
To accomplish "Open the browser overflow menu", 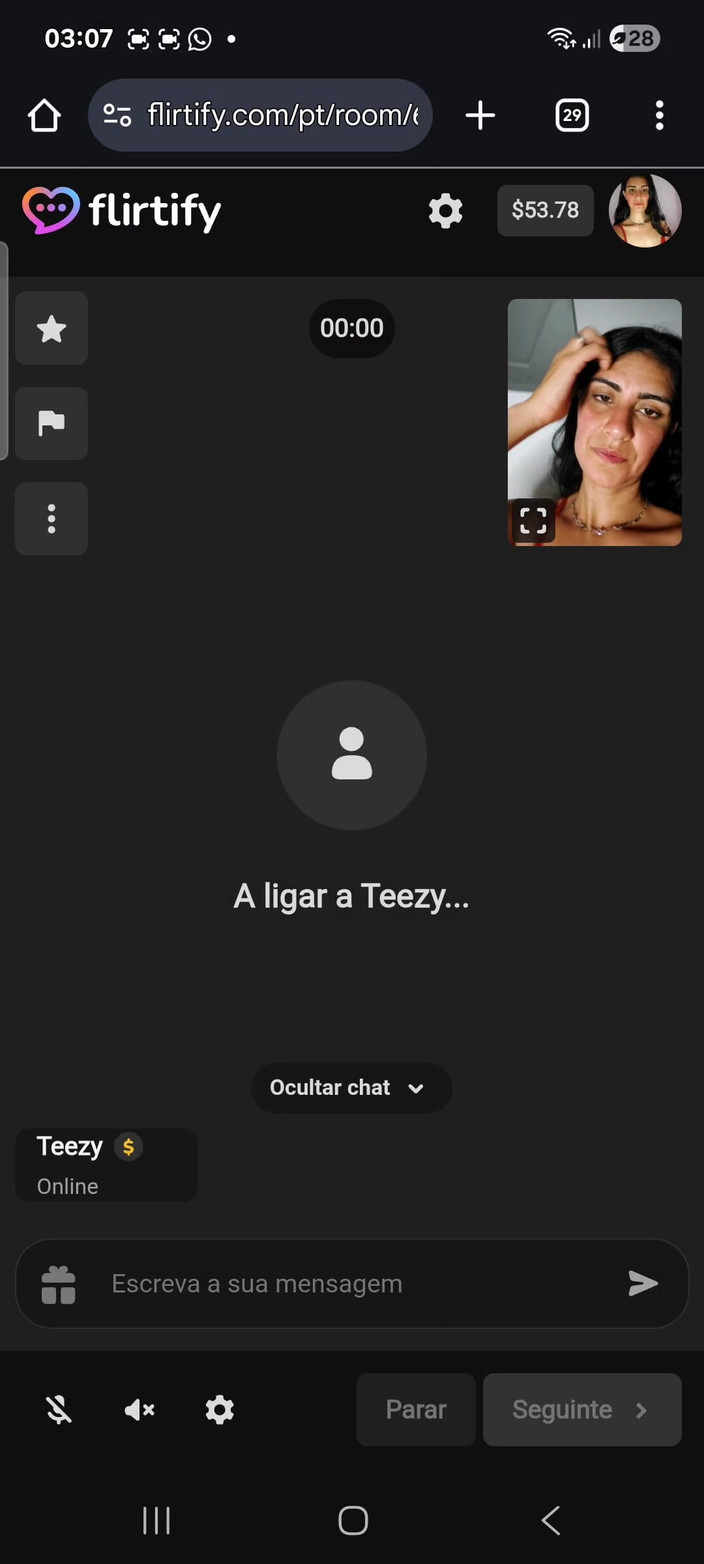I will [659, 116].
